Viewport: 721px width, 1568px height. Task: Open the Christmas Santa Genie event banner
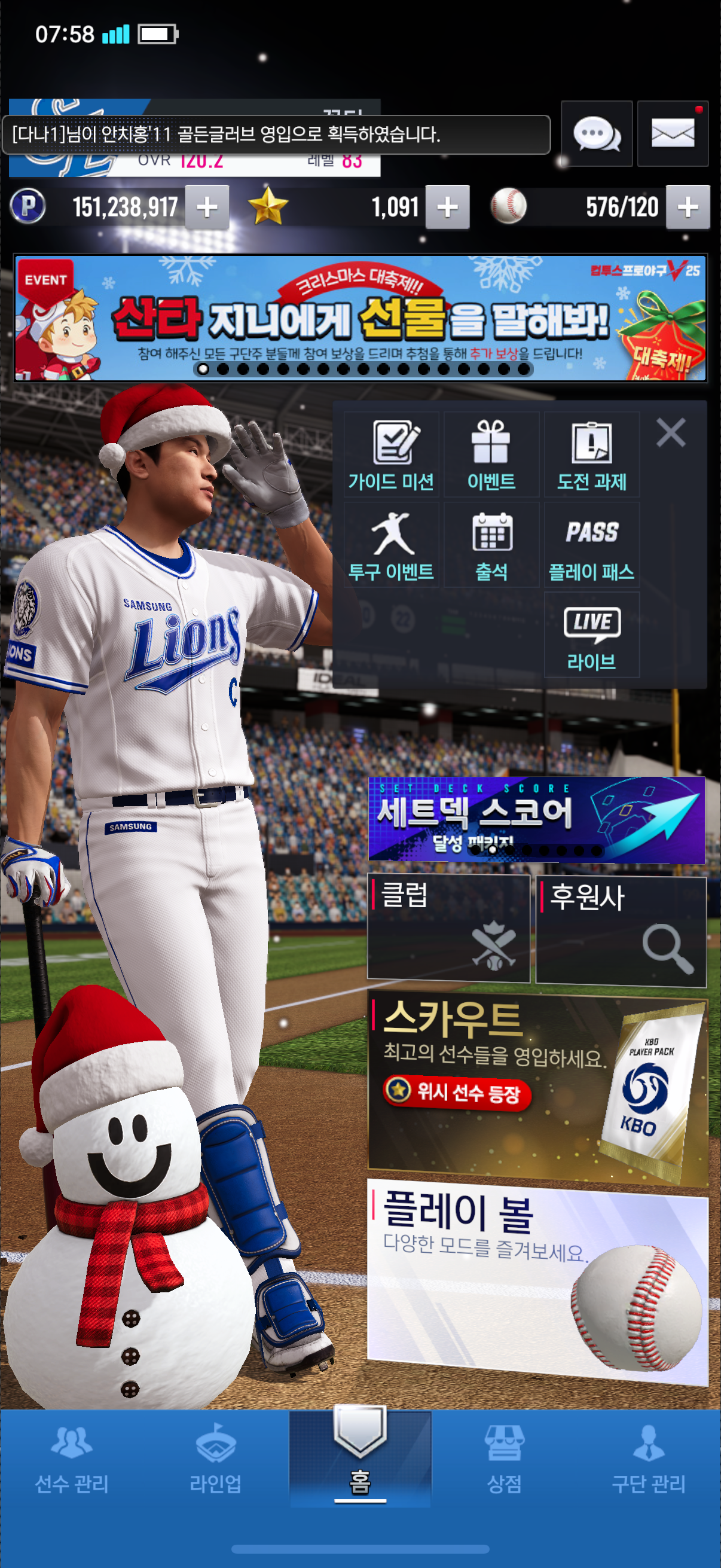point(360,318)
